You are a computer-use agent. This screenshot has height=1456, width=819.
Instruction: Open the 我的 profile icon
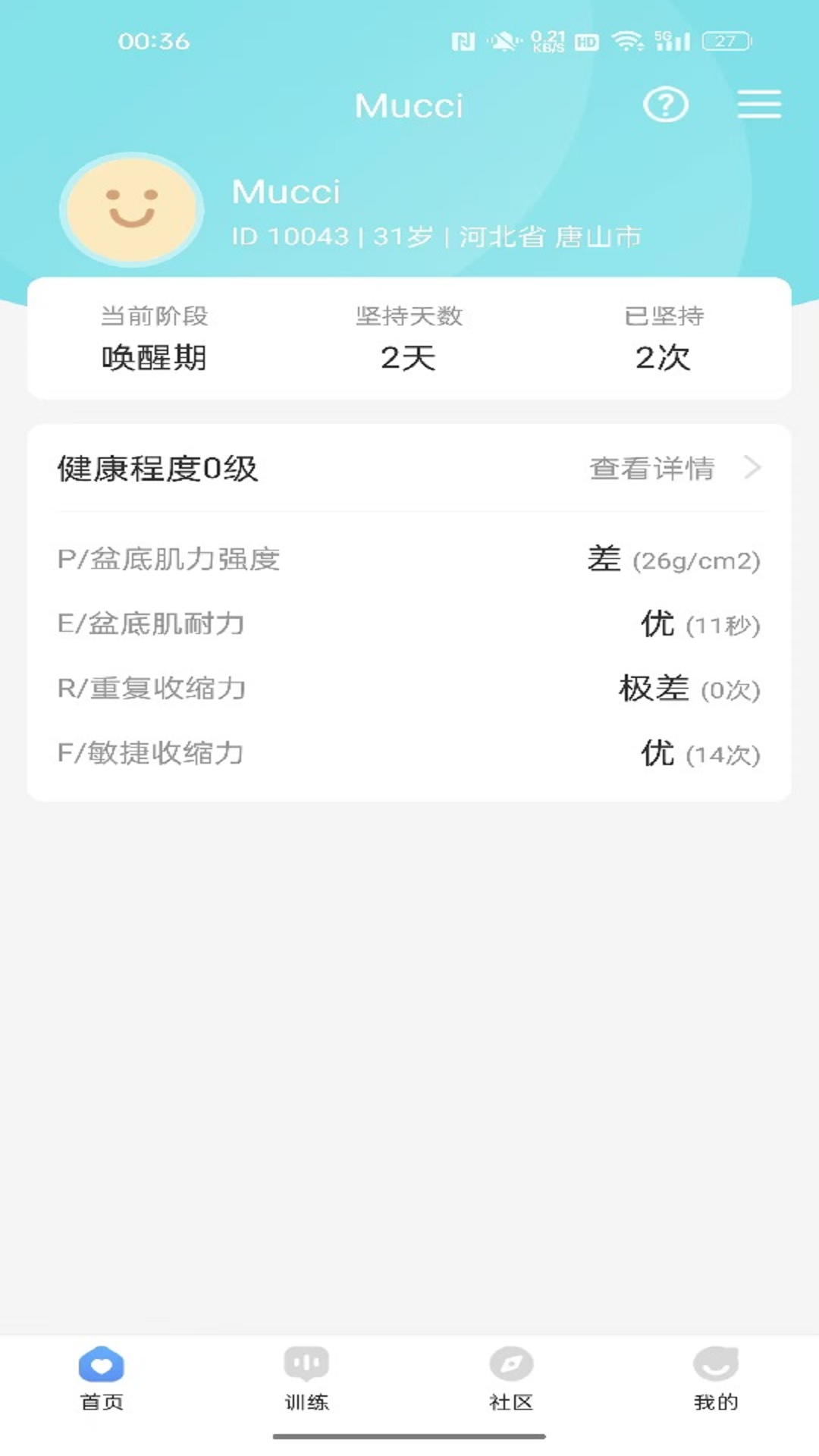[716, 1362]
